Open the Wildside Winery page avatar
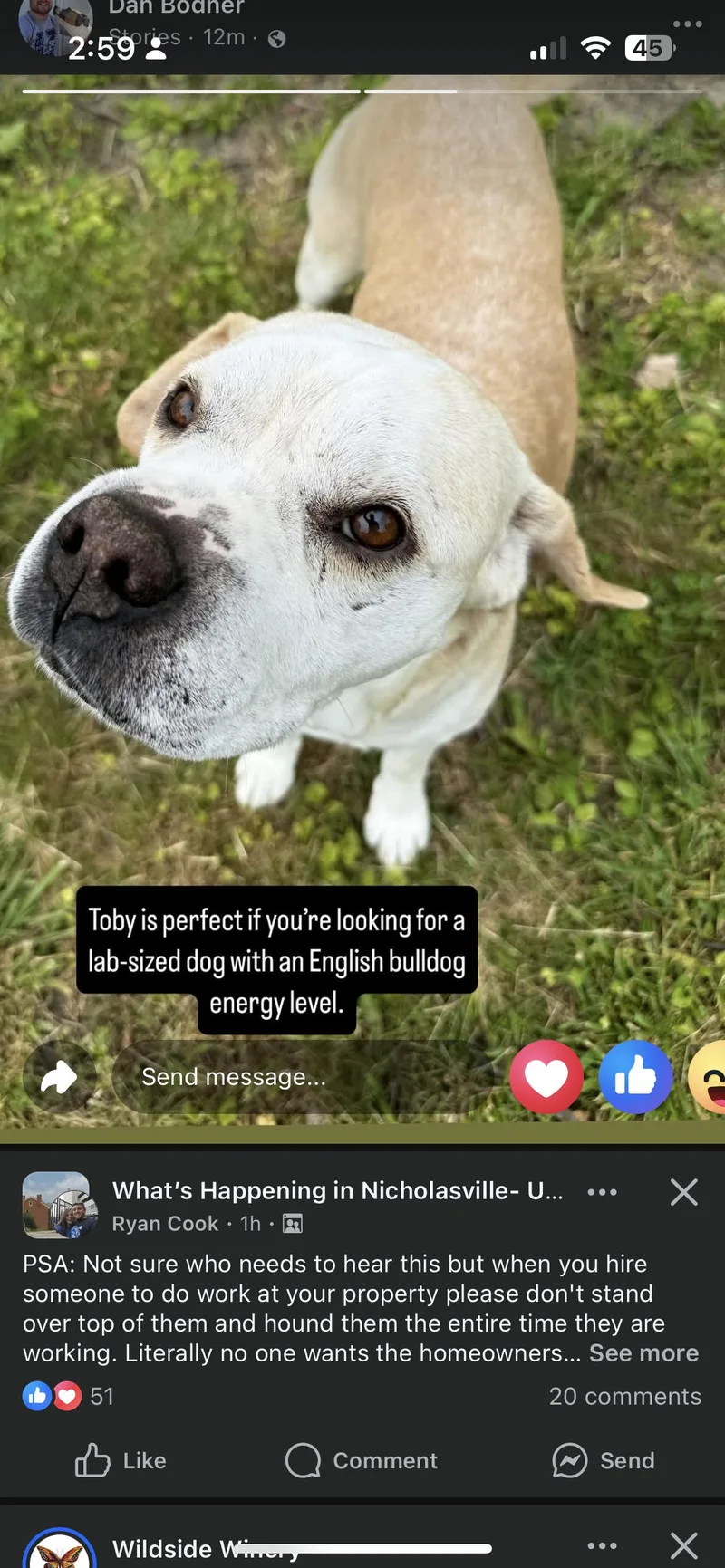 click(59, 1551)
